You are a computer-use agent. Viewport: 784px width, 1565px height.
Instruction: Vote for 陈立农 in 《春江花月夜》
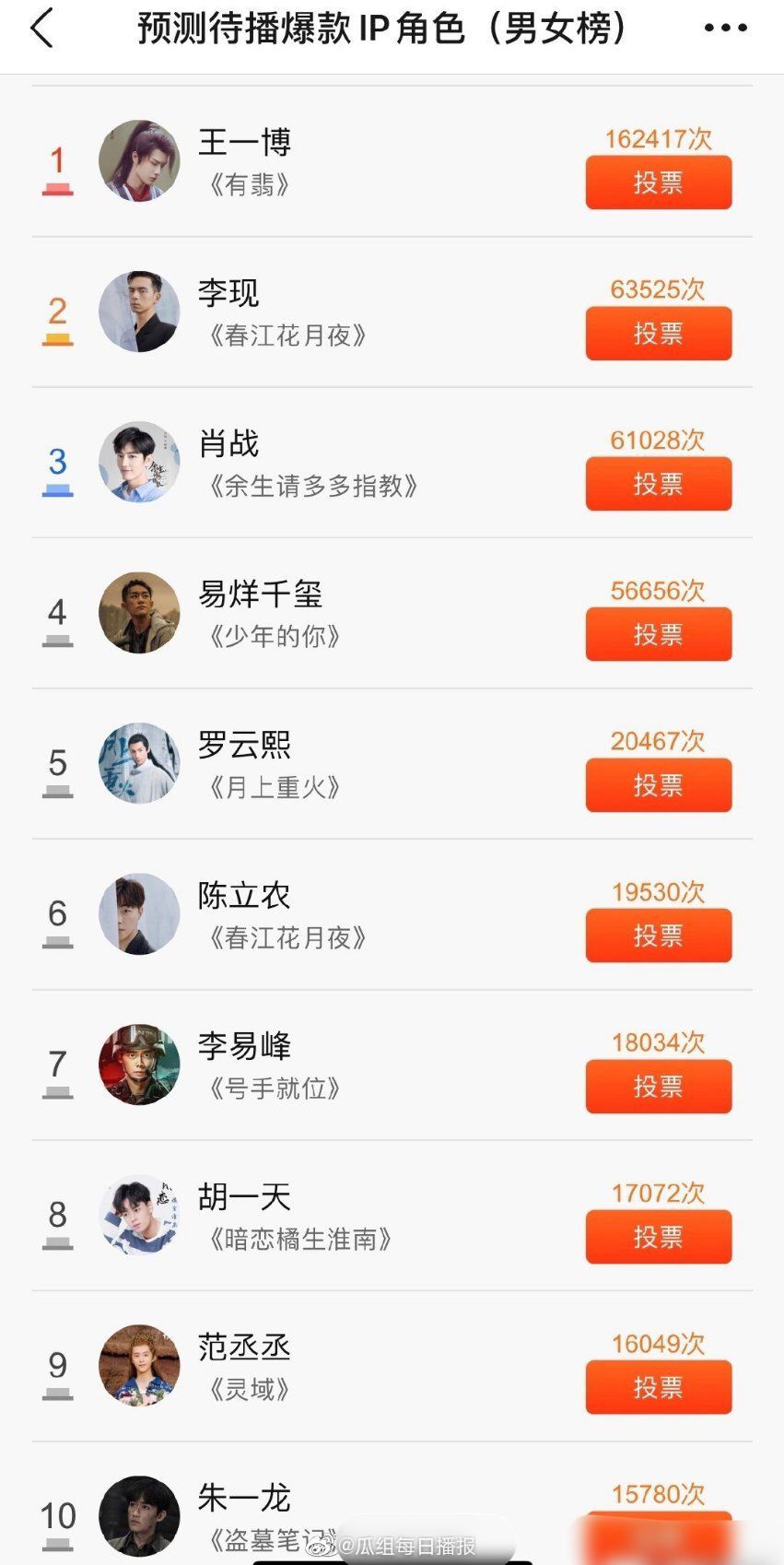point(658,935)
